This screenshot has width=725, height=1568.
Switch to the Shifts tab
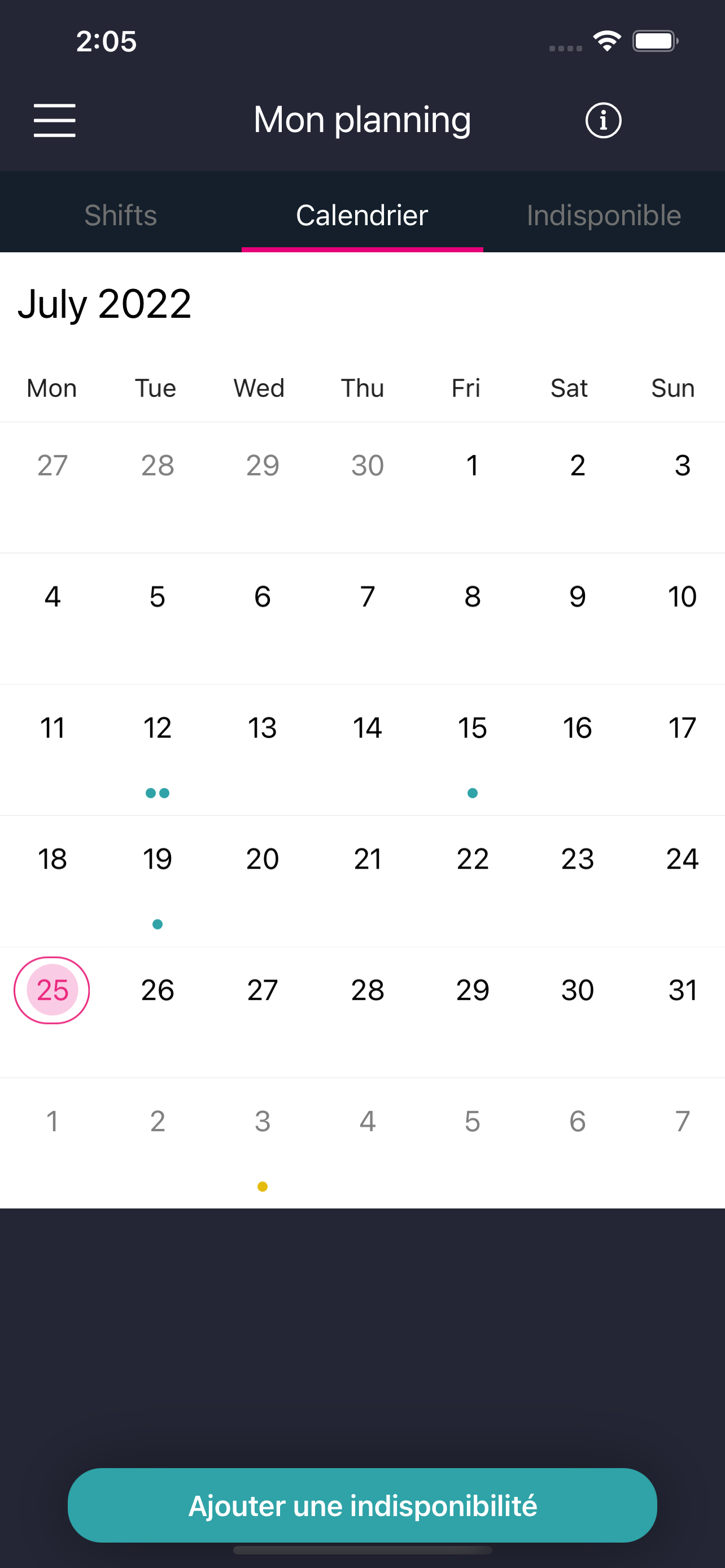[120, 215]
